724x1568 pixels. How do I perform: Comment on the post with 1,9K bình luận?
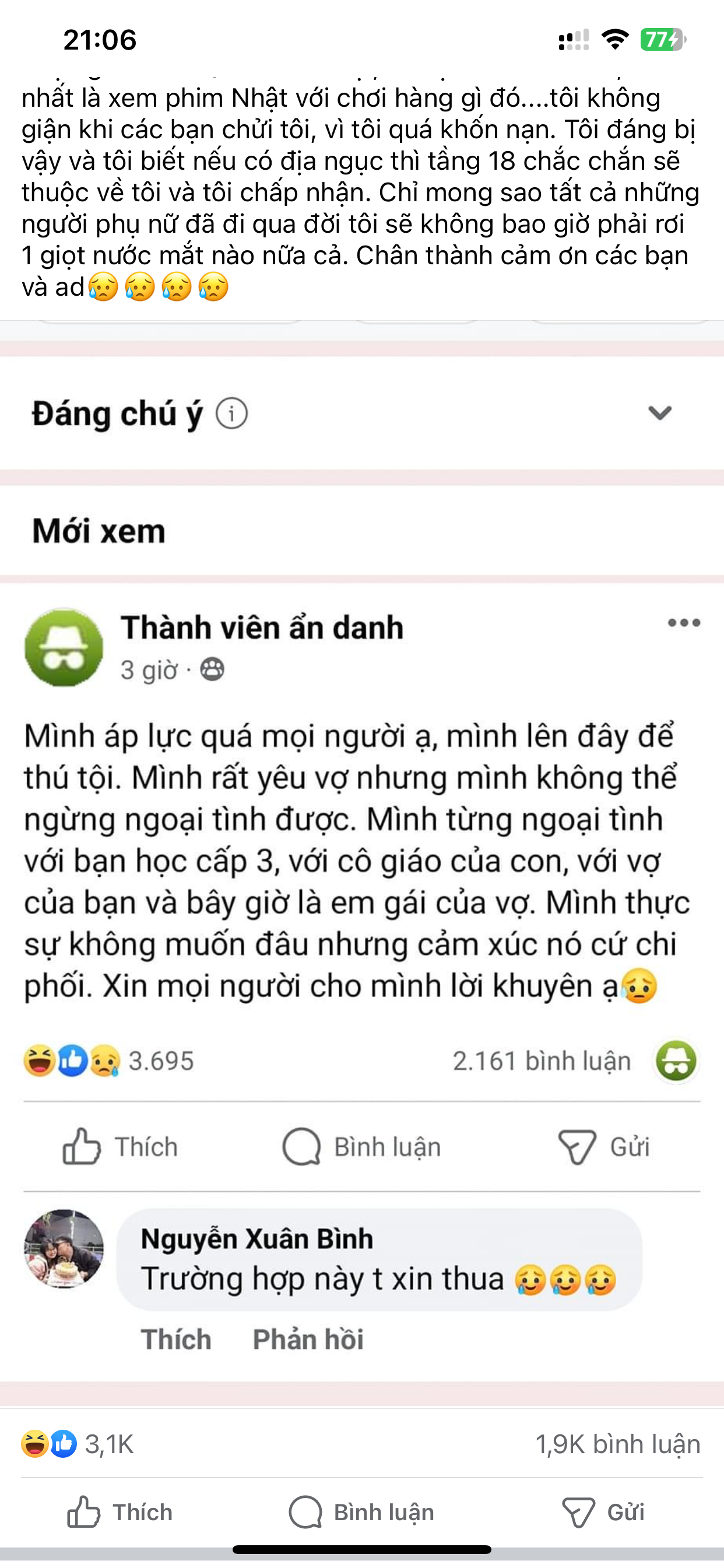click(x=362, y=1512)
